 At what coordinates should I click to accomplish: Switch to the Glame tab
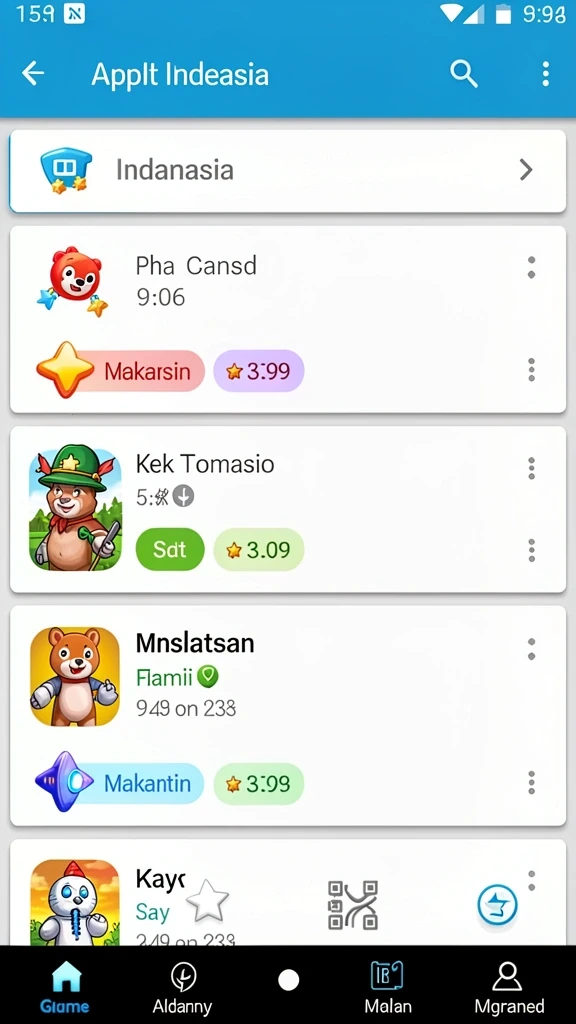click(65, 986)
